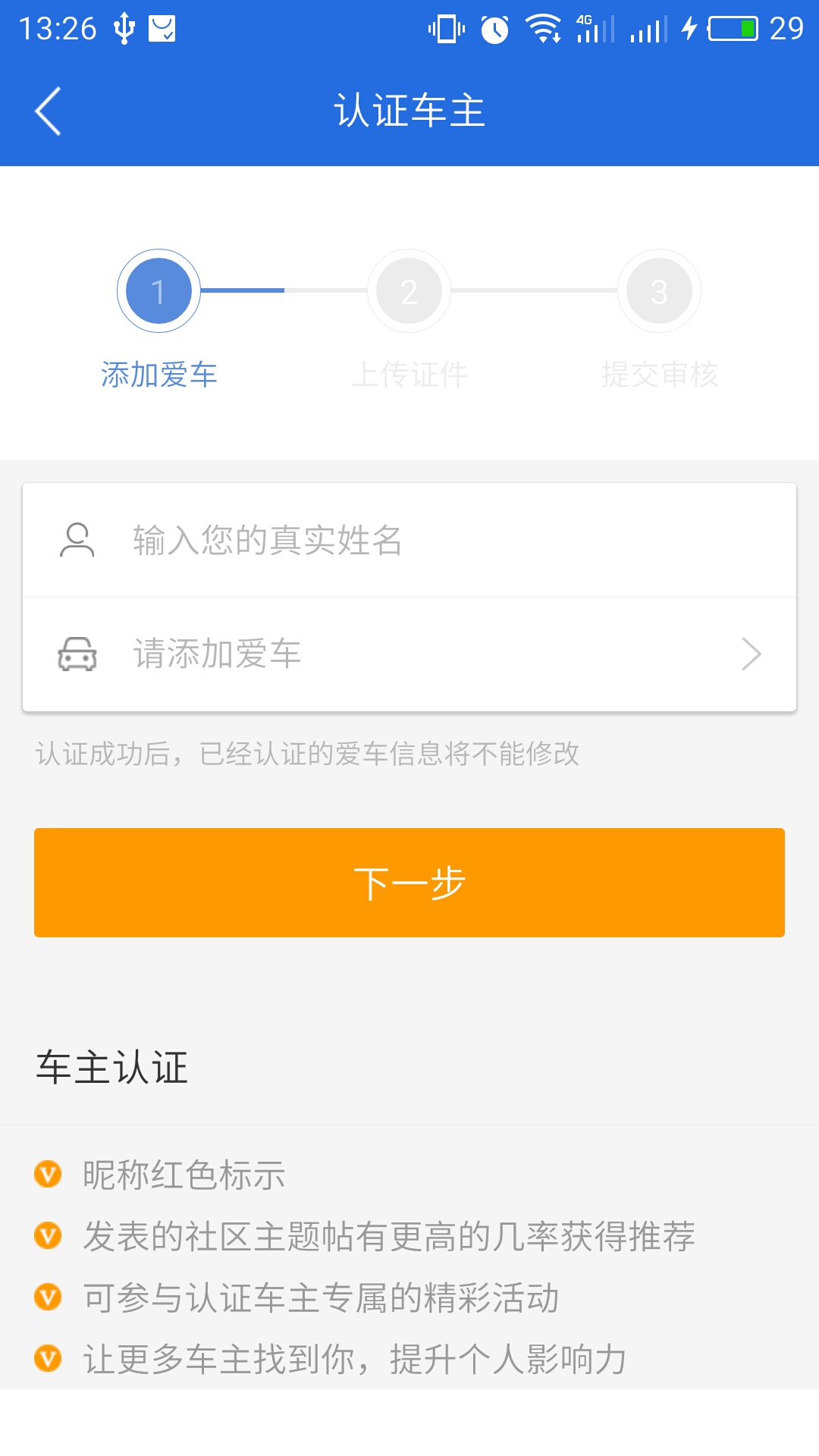Tap the orange 下一步 button
This screenshot has width=819, height=1456.
[x=409, y=883]
